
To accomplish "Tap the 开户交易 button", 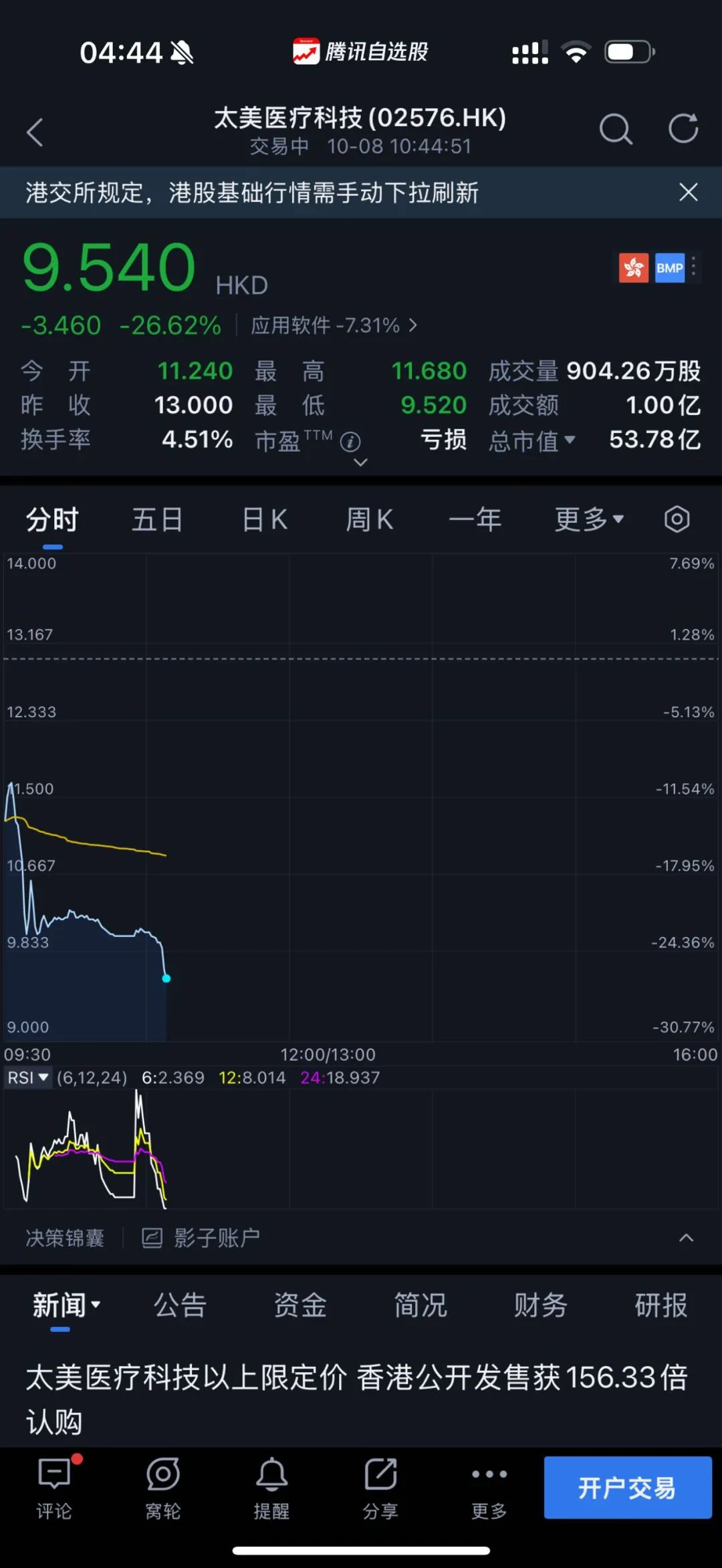I will point(627,1488).
